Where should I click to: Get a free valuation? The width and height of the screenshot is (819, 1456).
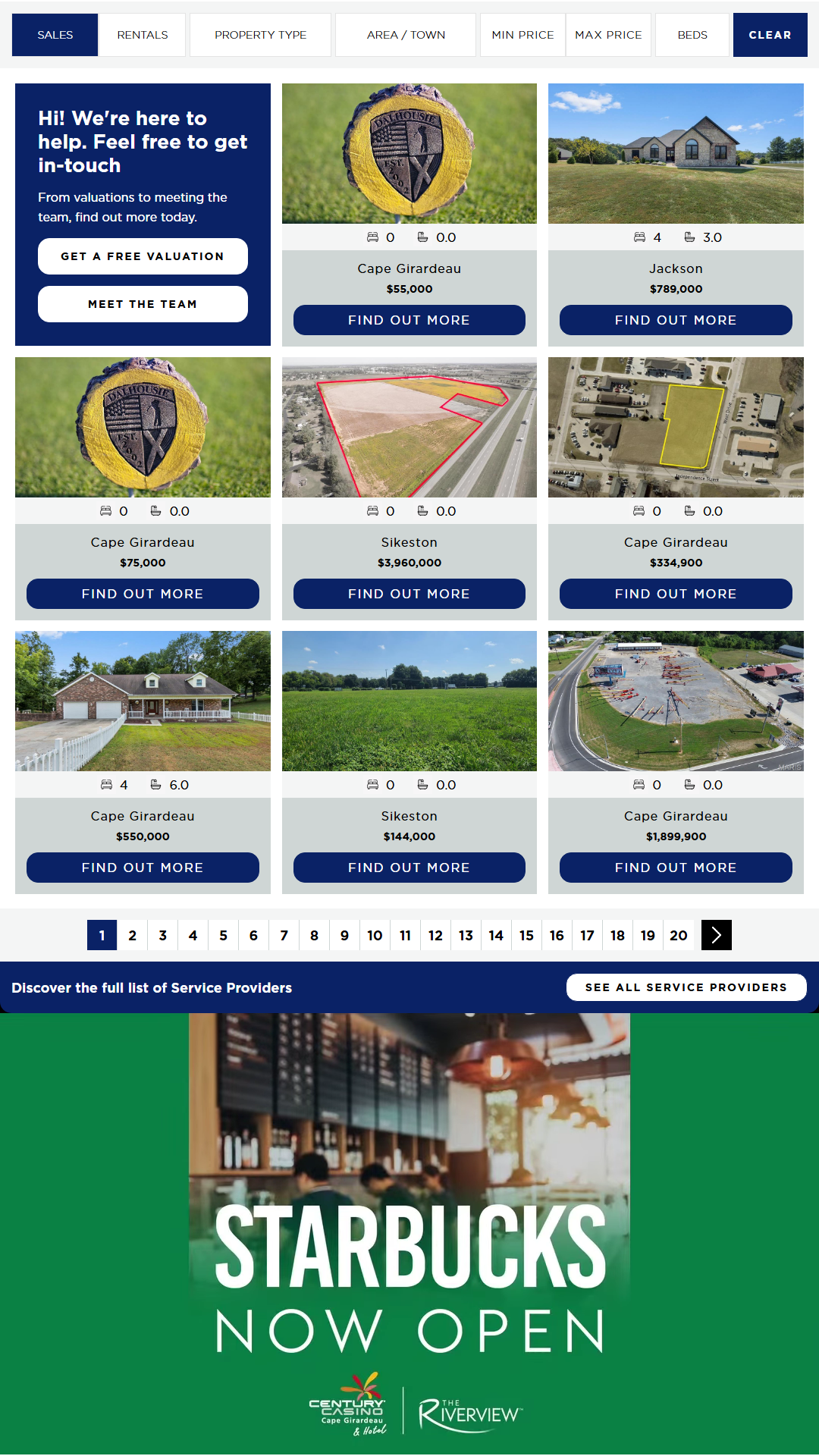pyautogui.click(x=143, y=256)
